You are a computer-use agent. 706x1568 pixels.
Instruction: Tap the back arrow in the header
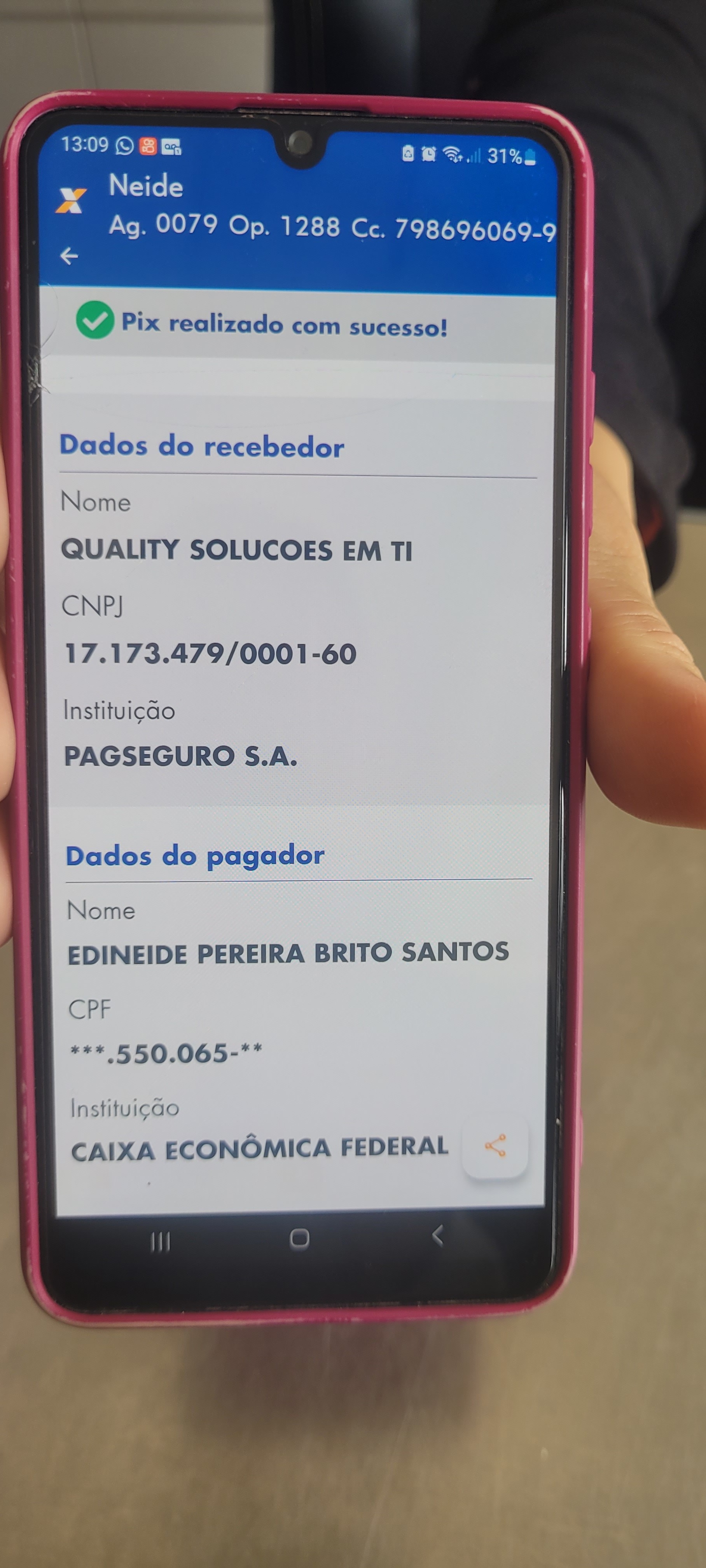click(x=69, y=255)
